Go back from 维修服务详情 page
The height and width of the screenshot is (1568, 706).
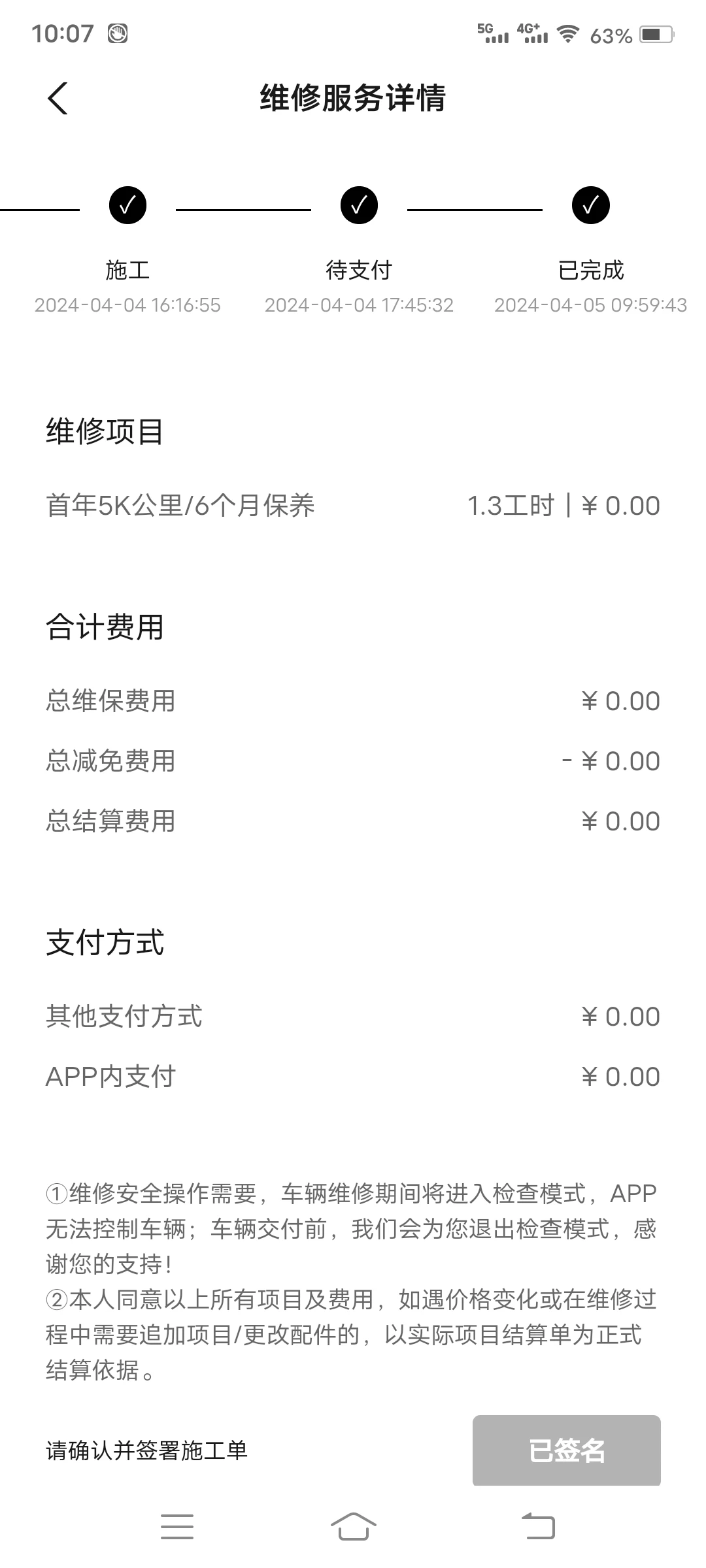point(58,99)
